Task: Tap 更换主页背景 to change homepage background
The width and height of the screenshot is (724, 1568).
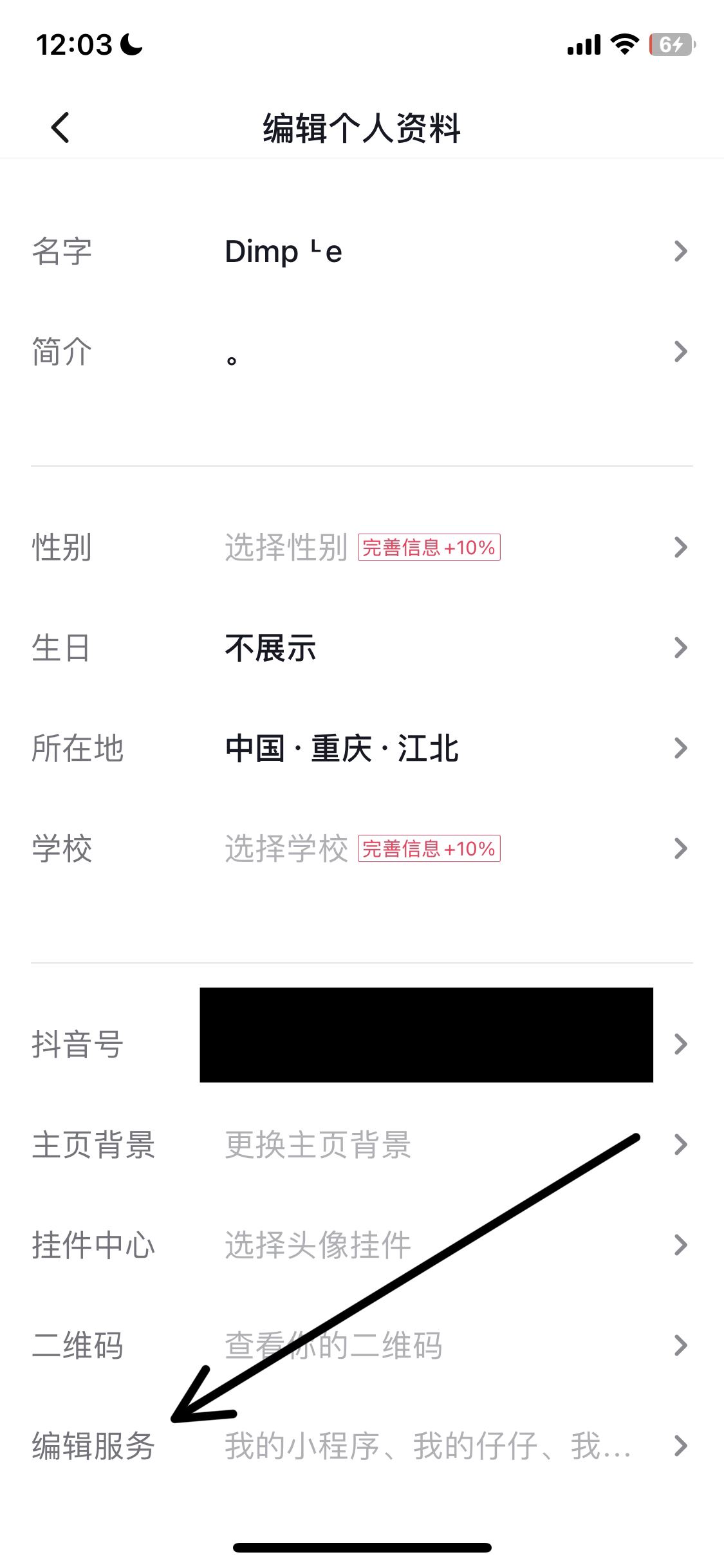Action: (x=317, y=1145)
